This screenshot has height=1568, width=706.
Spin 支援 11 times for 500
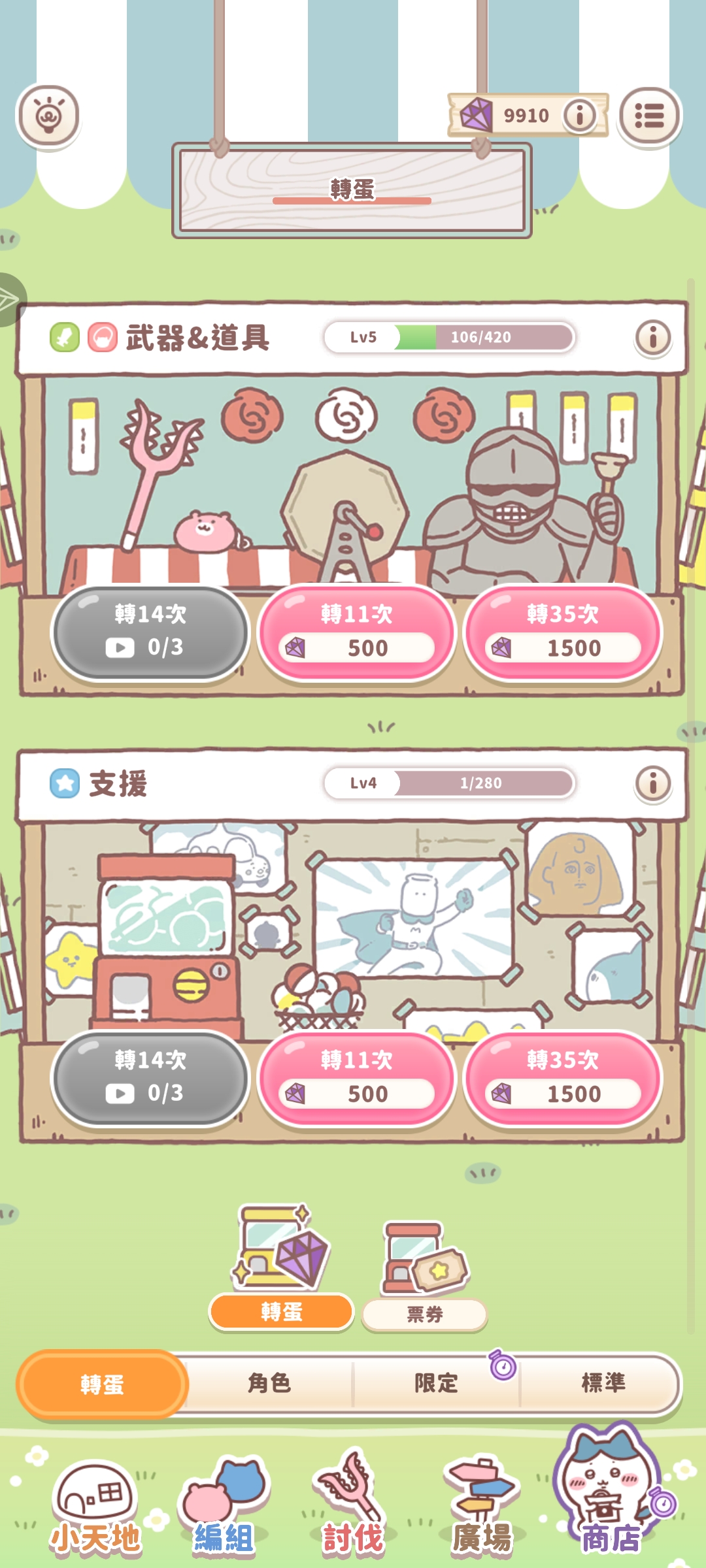point(356,1078)
